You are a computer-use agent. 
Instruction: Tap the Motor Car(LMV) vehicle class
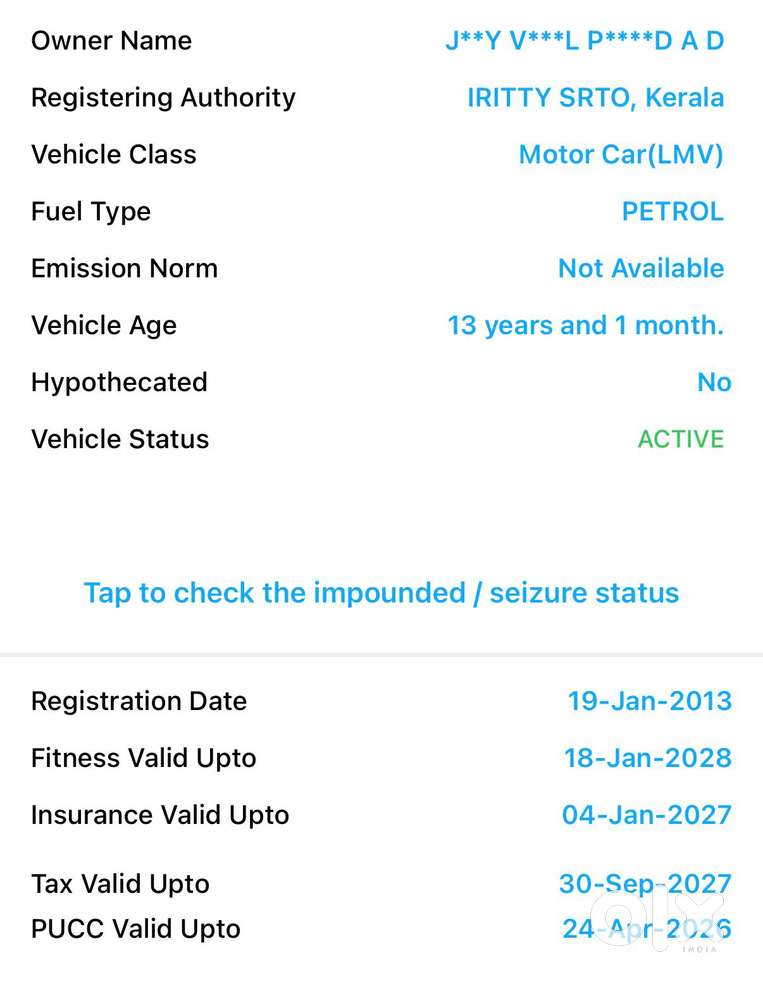point(621,154)
